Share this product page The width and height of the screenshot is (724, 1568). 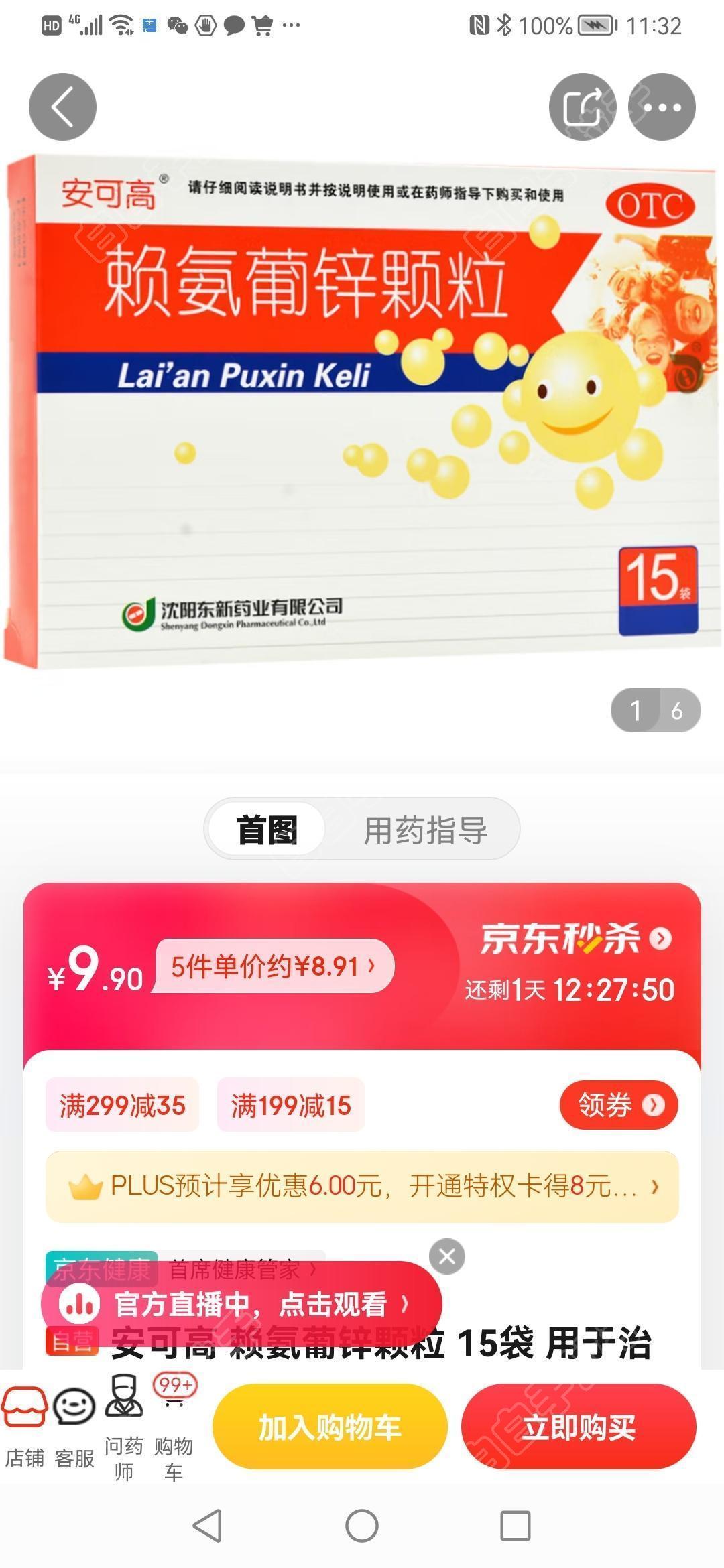pos(582,107)
